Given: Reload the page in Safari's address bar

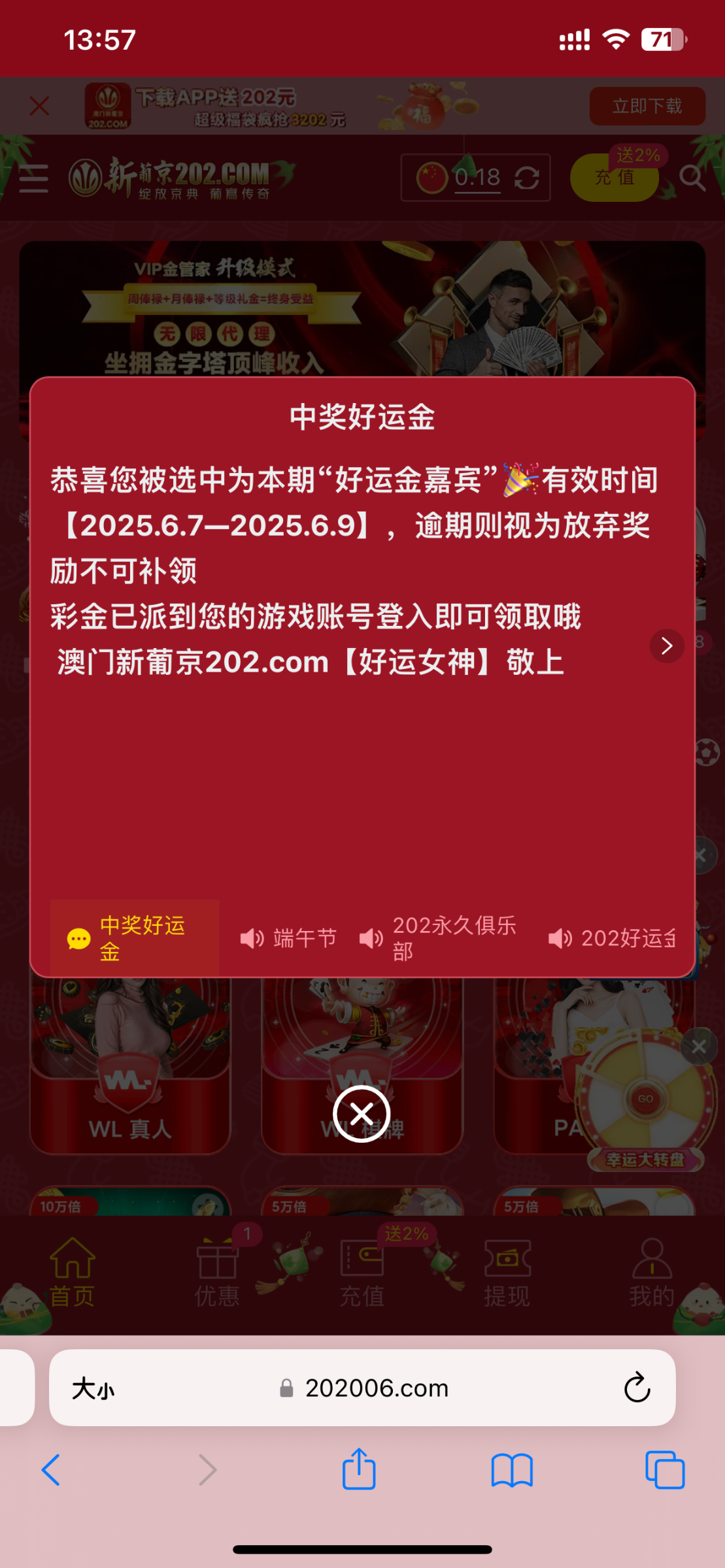Looking at the screenshot, I should coord(636,1388).
